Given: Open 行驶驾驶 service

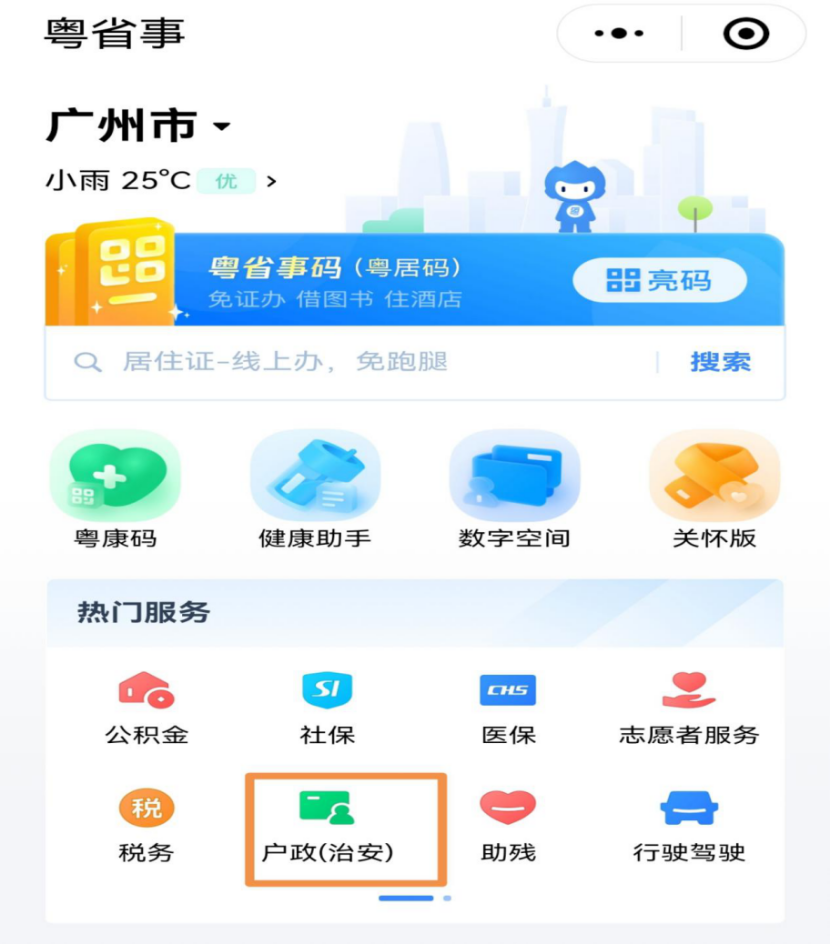Looking at the screenshot, I should (x=689, y=826).
